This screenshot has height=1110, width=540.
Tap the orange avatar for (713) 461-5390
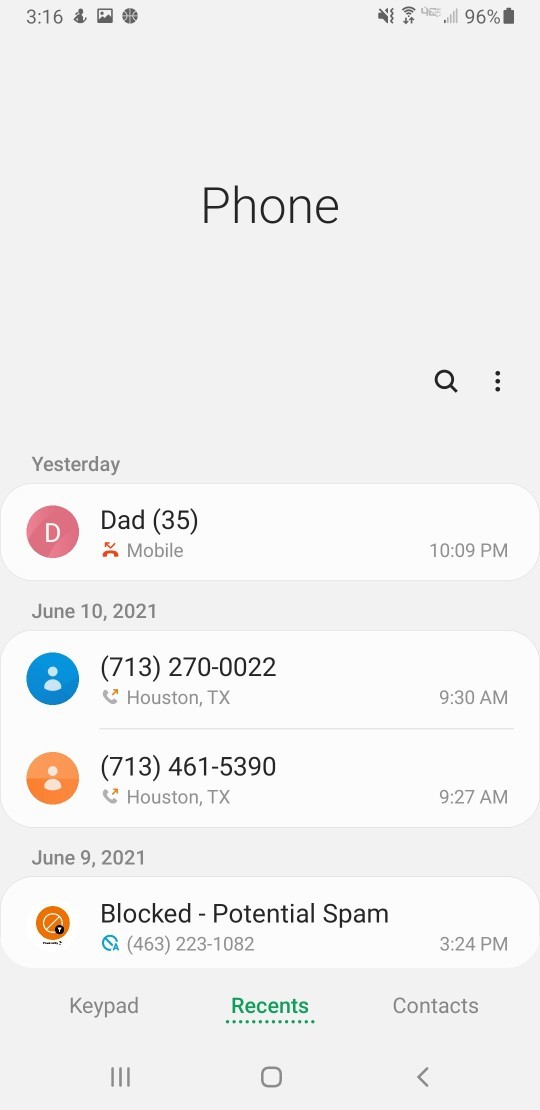pyautogui.click(x=52, y=778)
